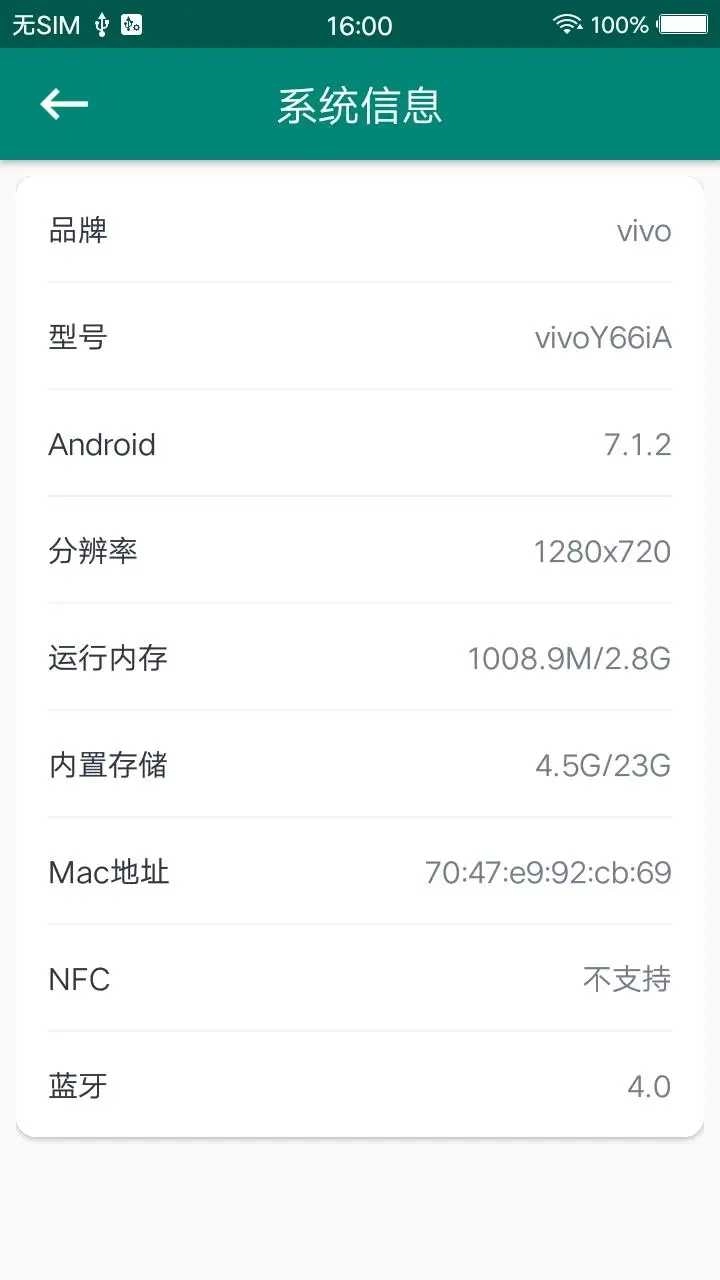Tap the Mac地址 value 70:47:e9:92:cb:69
720x1280 pixels.
click(549, 872)
